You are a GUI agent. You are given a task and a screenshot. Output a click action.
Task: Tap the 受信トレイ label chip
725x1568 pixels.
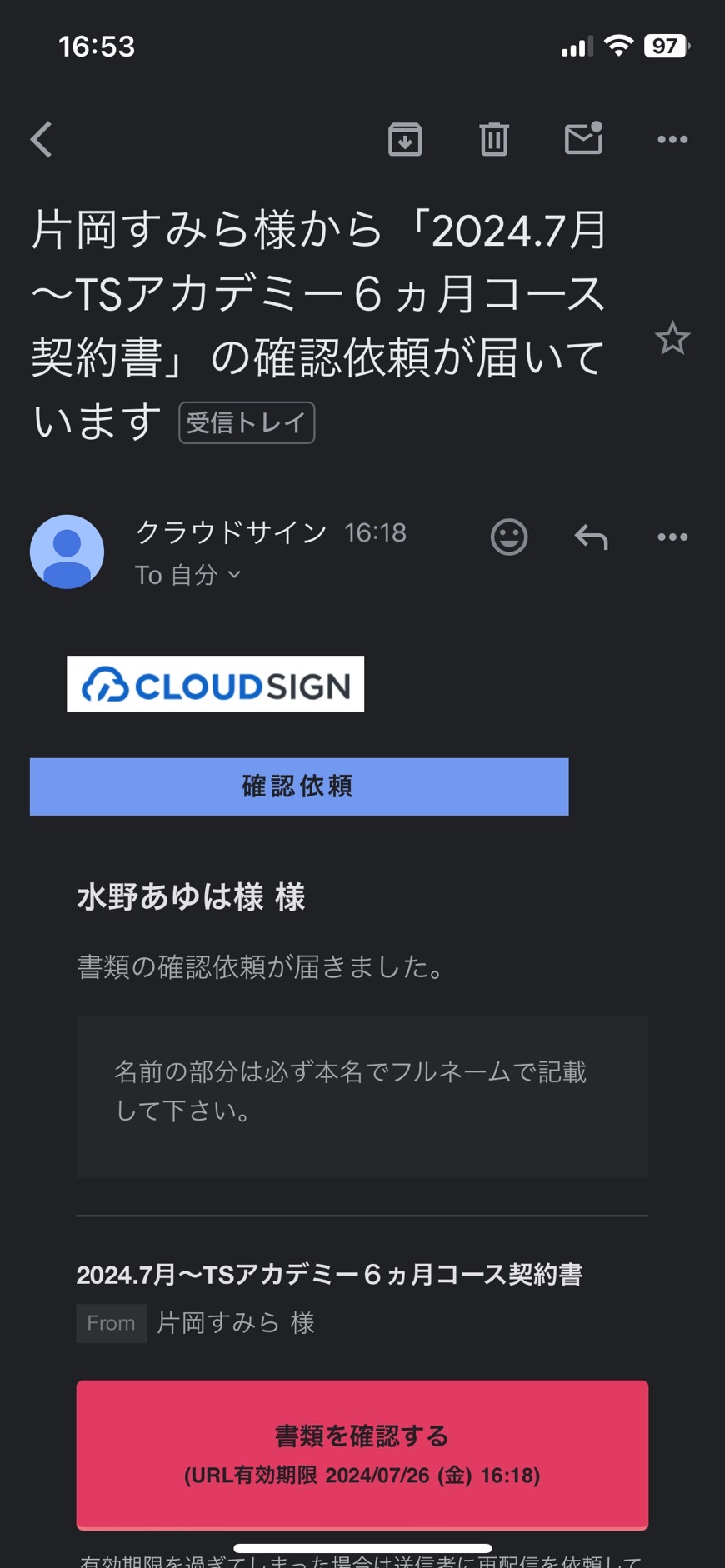click(247, 422)
